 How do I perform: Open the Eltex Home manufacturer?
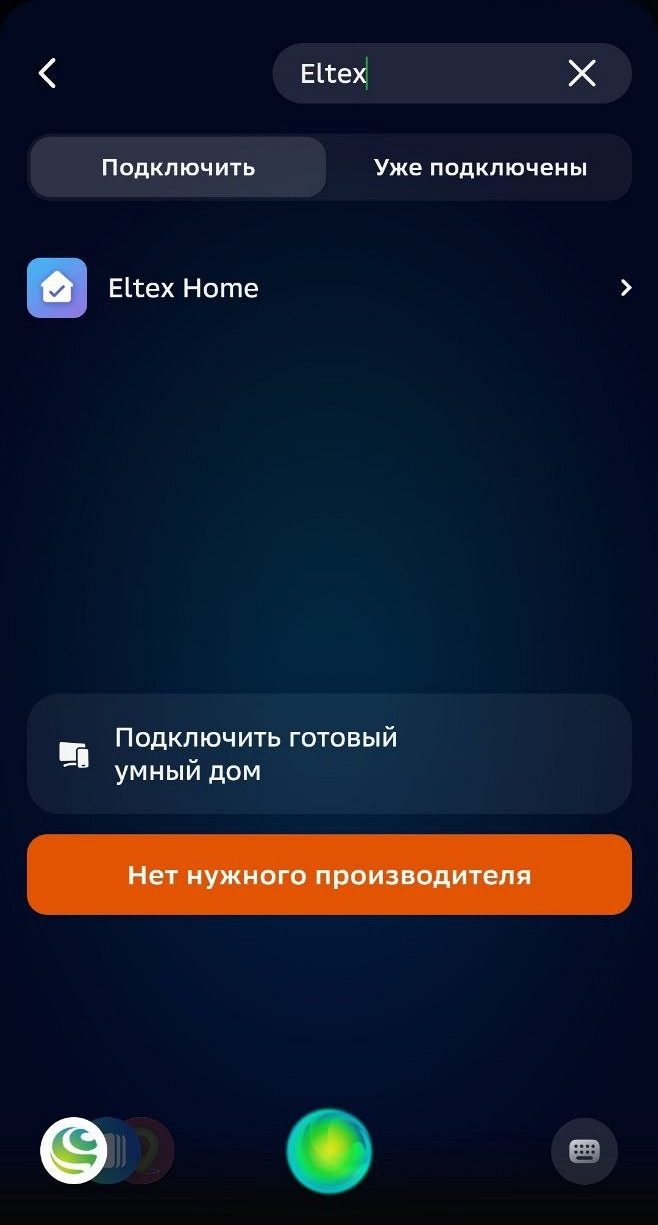point(329,288)
